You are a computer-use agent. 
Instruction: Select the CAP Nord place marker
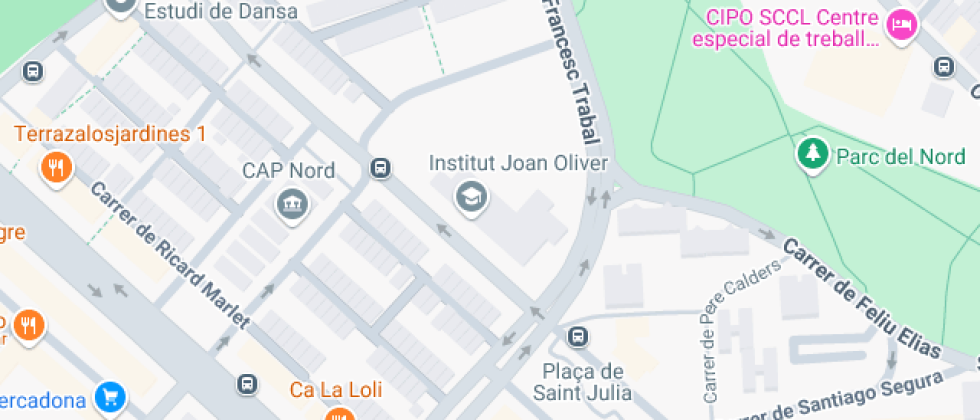click(293, 205)
